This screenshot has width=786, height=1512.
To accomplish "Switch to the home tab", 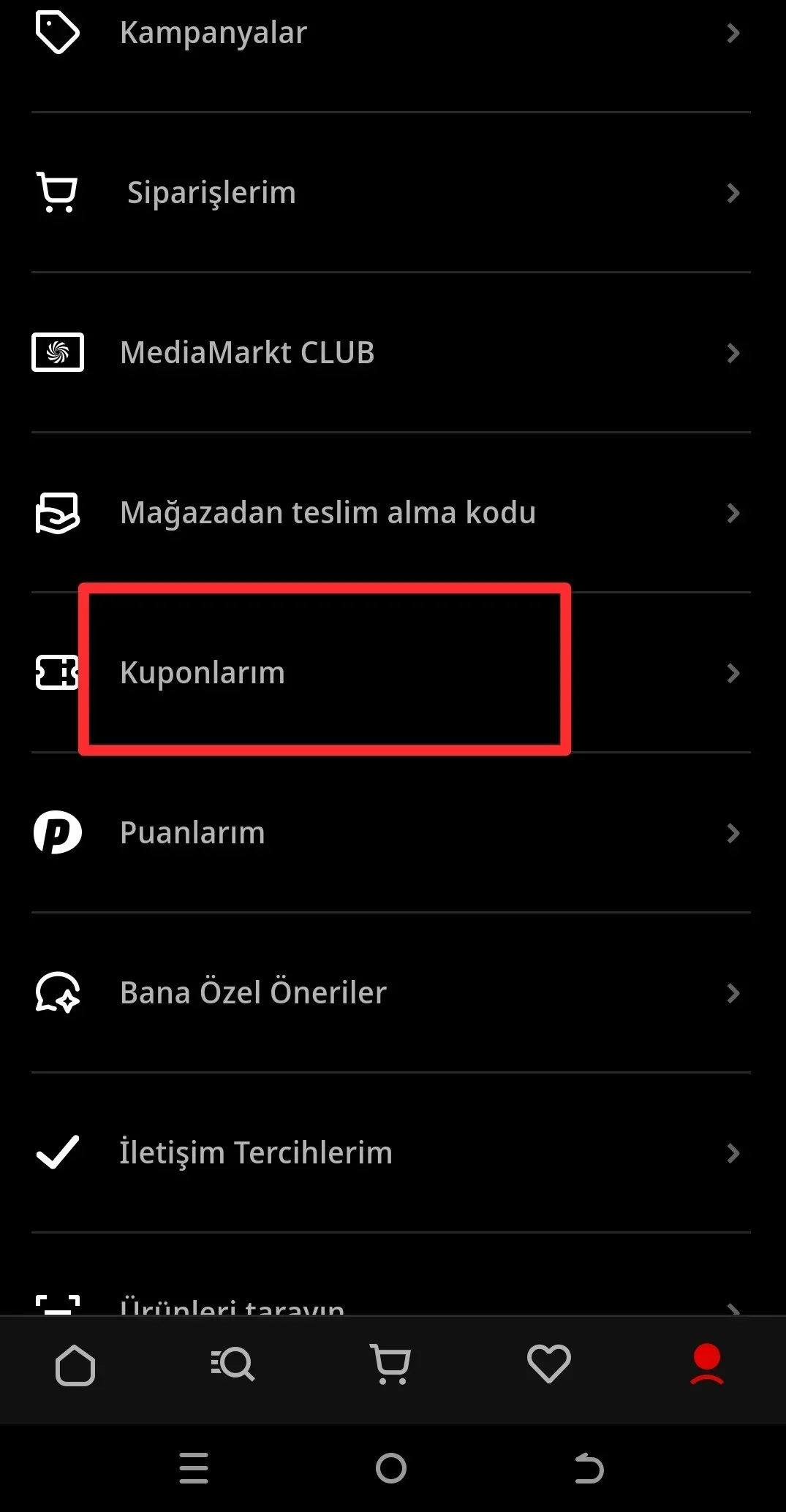I will coord(75,1365).
